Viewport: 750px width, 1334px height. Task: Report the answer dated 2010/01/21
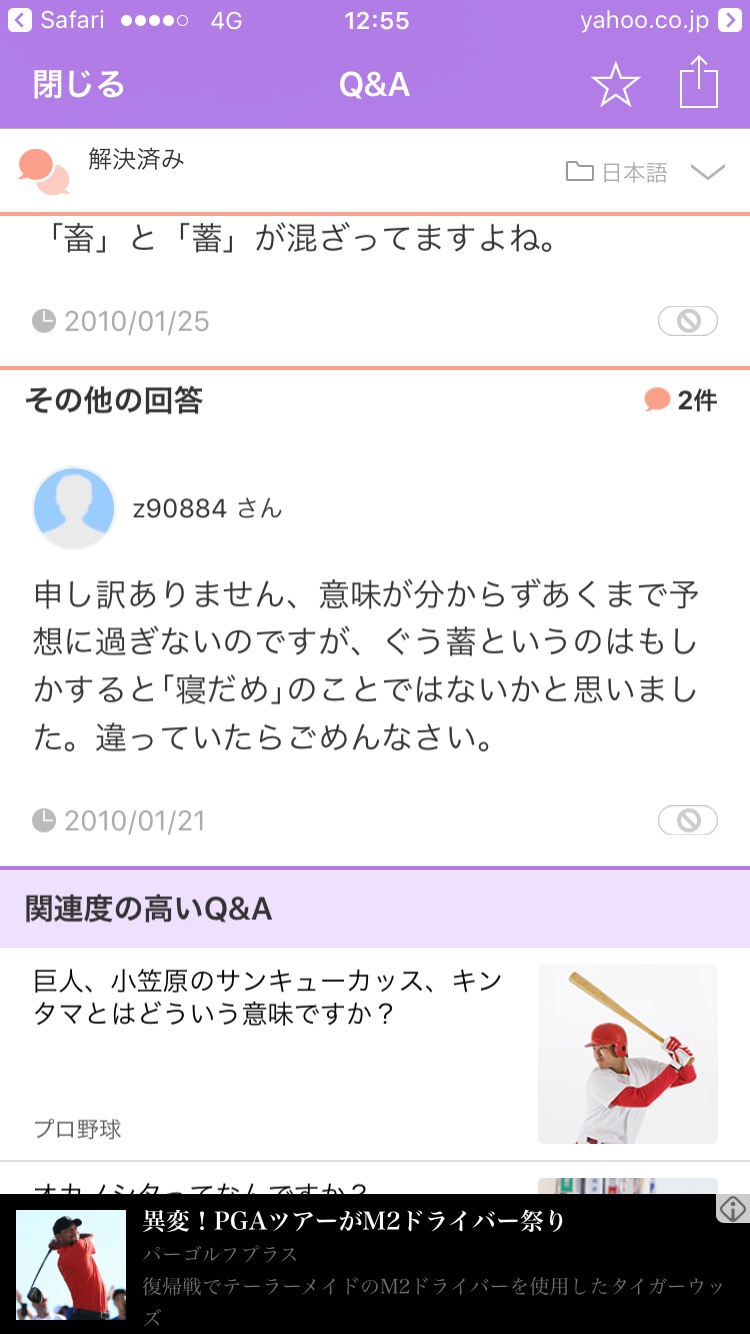[687, 820]
